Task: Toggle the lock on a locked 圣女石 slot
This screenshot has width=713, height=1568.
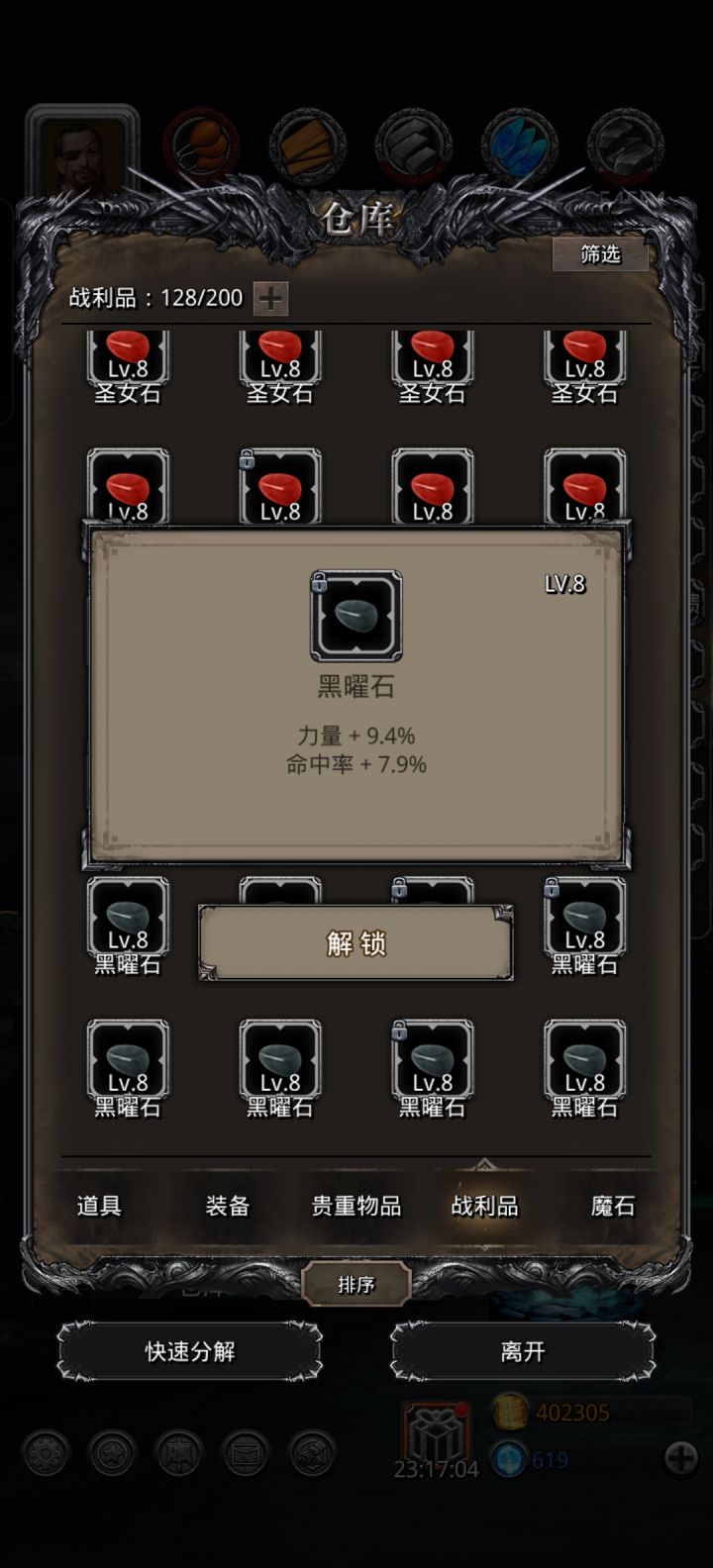Action: (x=249, y=460)
